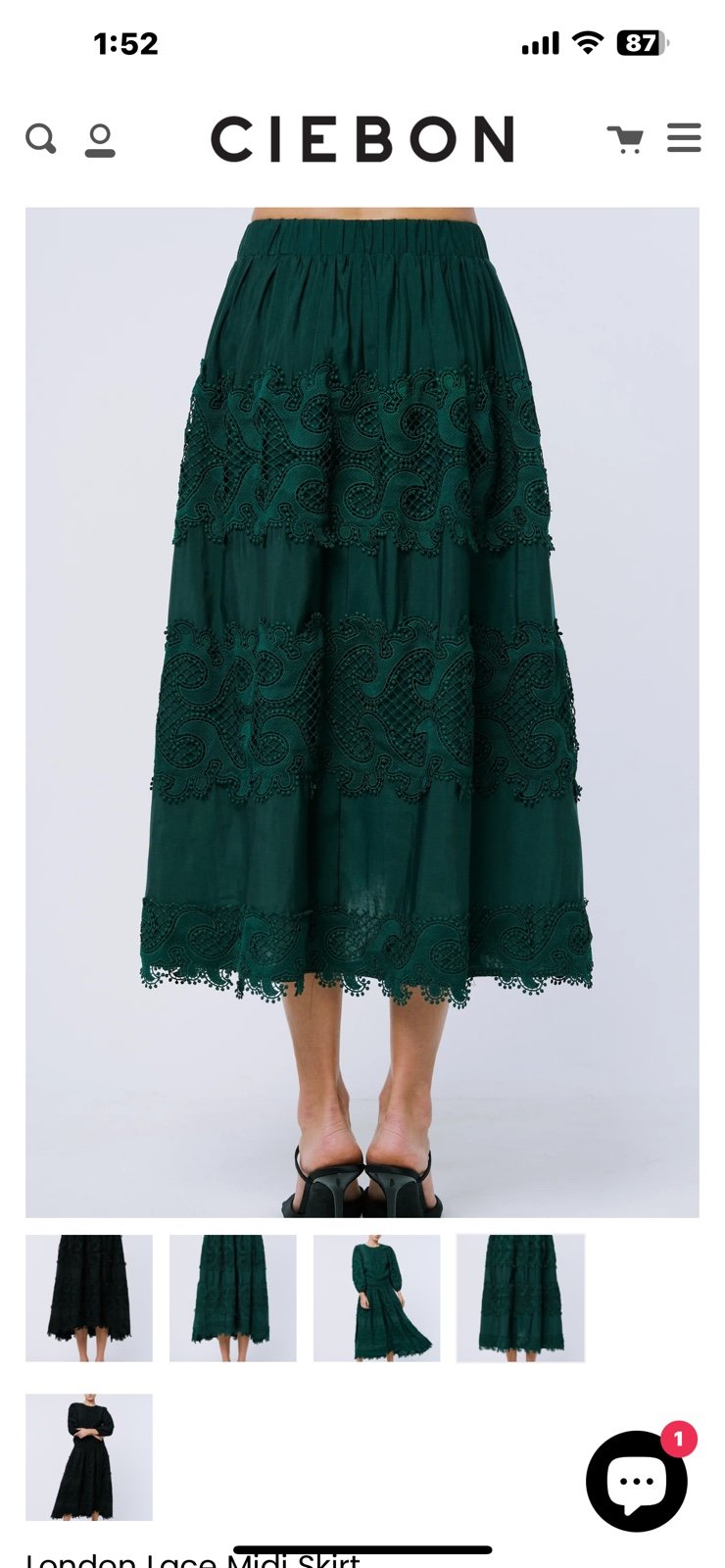The width and height of the screenshot is (725, 1568).
Task: Go to CIEBON home via logo
Action: [x=362, y=139]
